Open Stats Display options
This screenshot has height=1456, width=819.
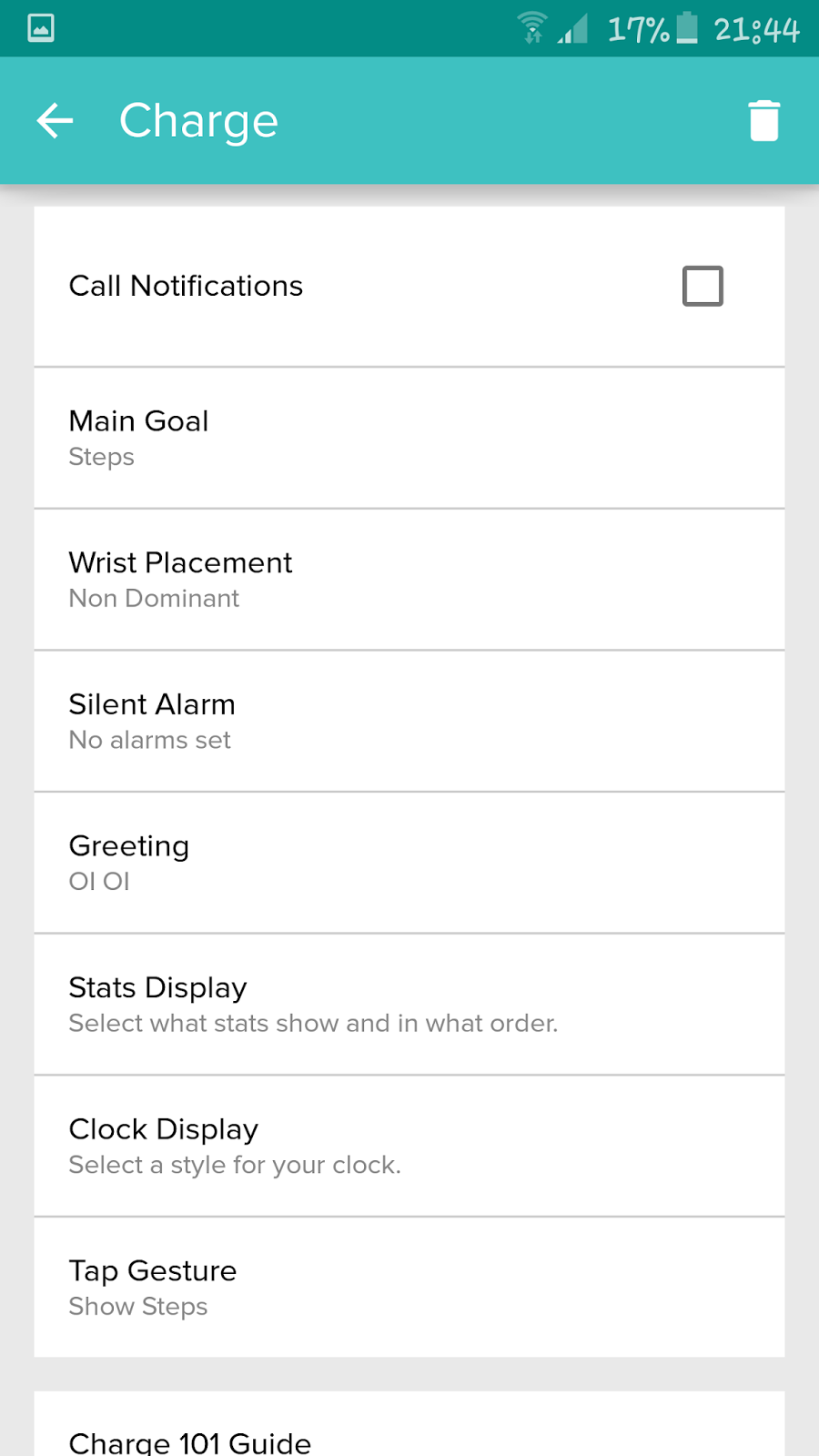pos(409,1004)
